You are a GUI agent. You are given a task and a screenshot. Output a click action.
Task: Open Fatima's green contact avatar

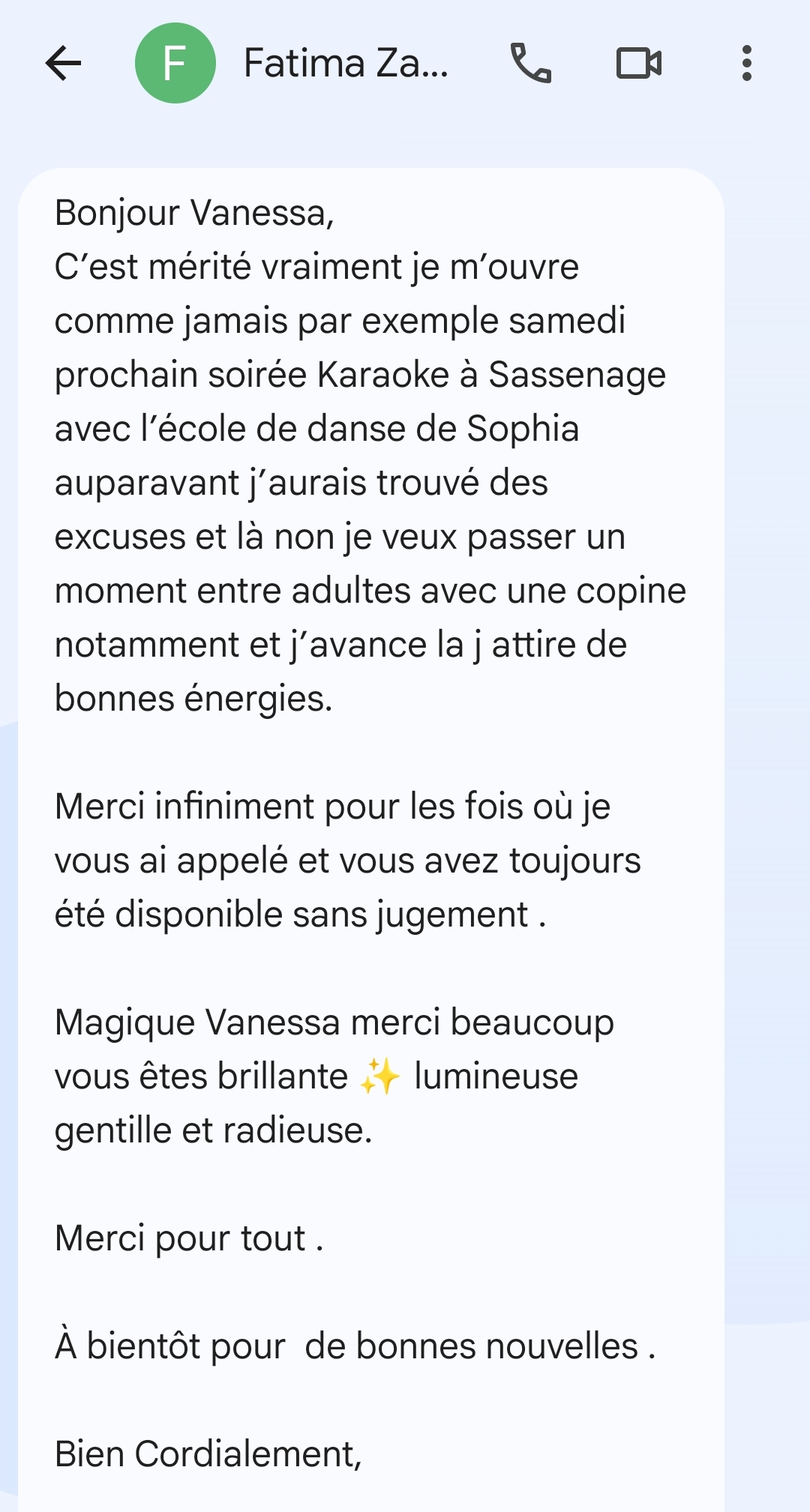(x=175, y=63)
